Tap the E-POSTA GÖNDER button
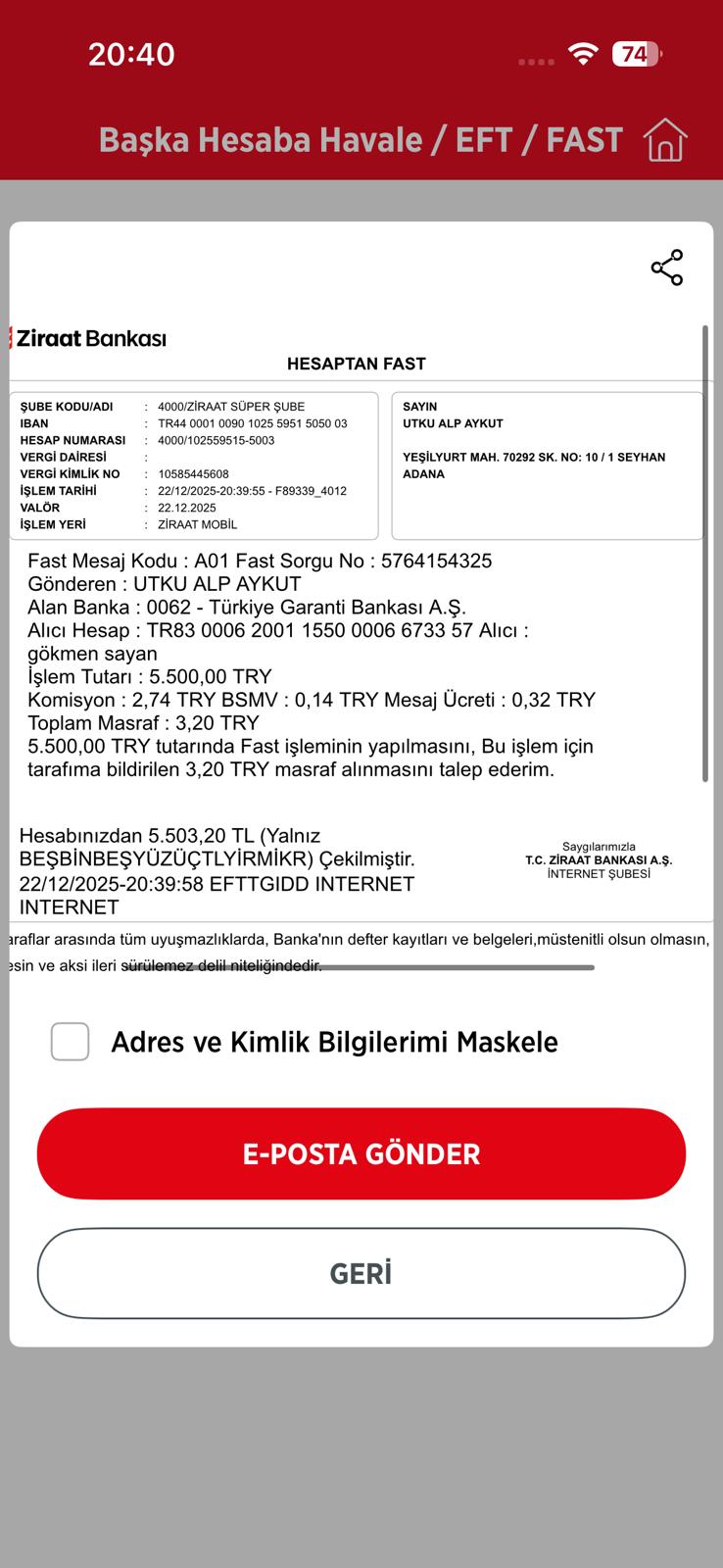Viewport: 723px width, 1568px height. point(361,1153)
